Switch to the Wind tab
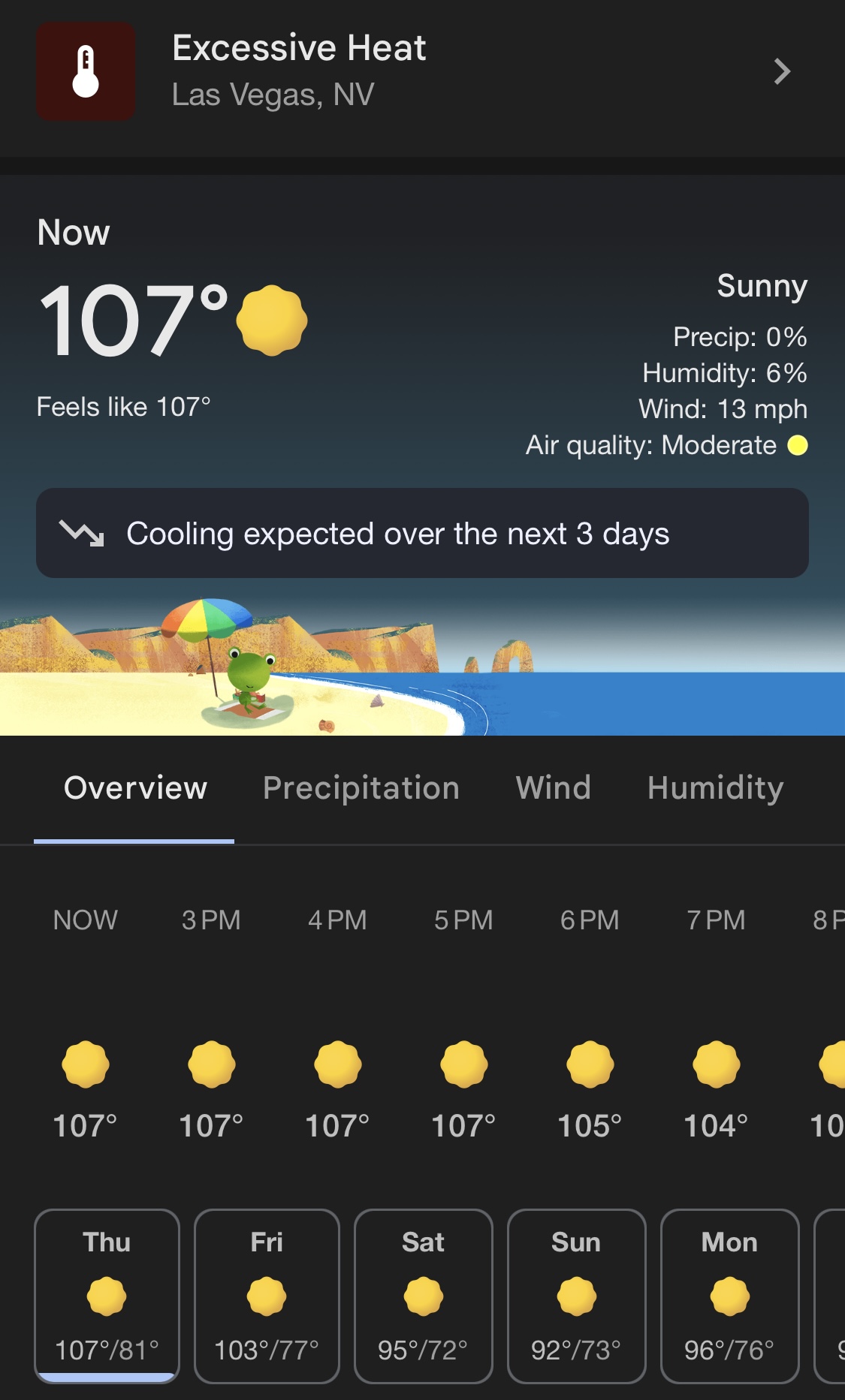Screen dimensions: 845x1400 pos(554,788)
